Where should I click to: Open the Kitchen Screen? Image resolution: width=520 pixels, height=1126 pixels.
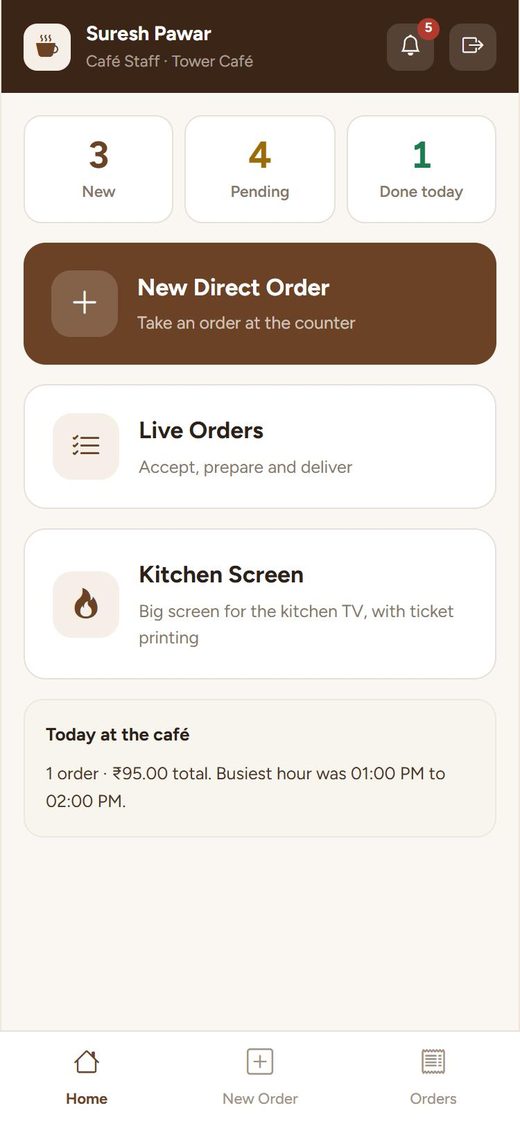coord(260,604)
